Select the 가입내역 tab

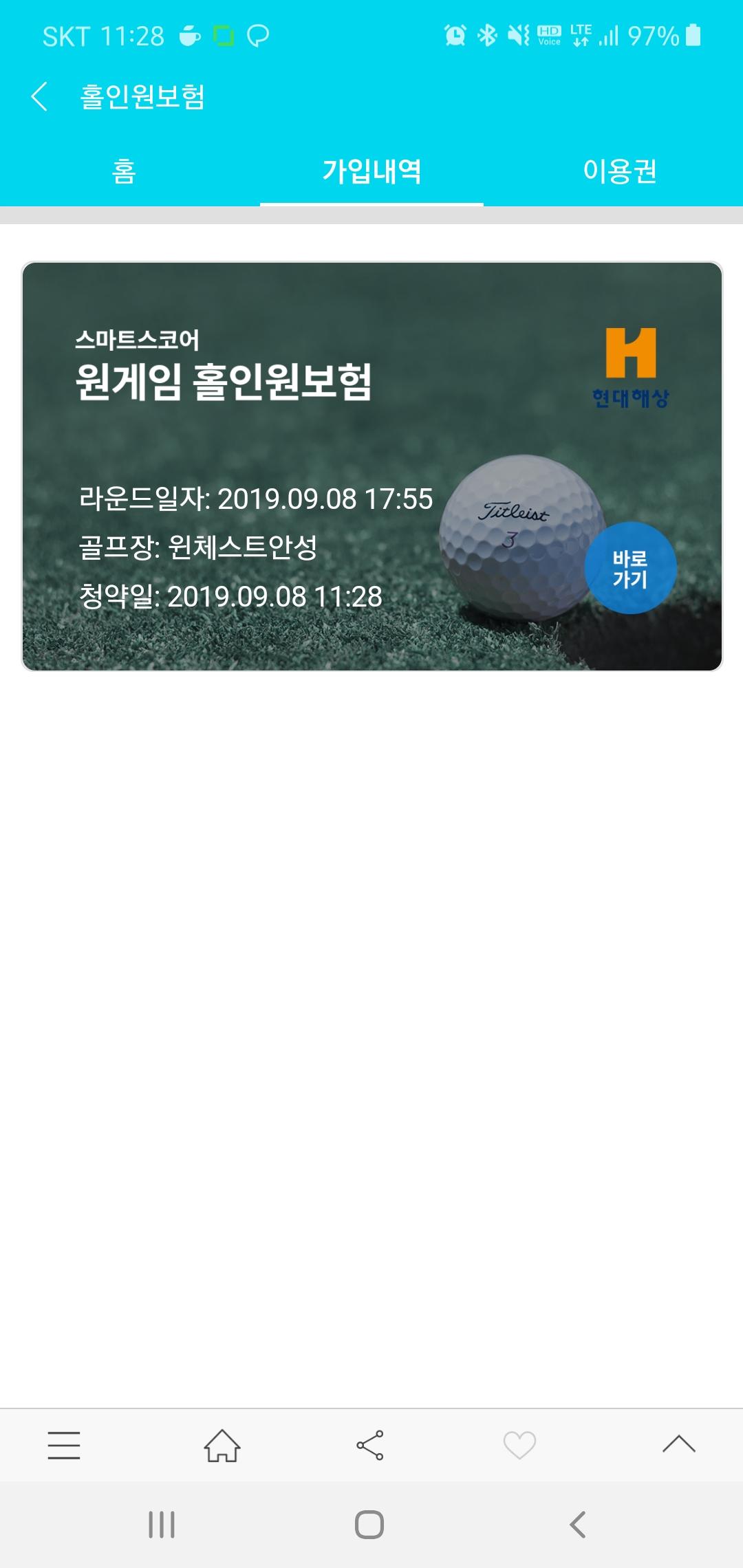click(371, 171)
